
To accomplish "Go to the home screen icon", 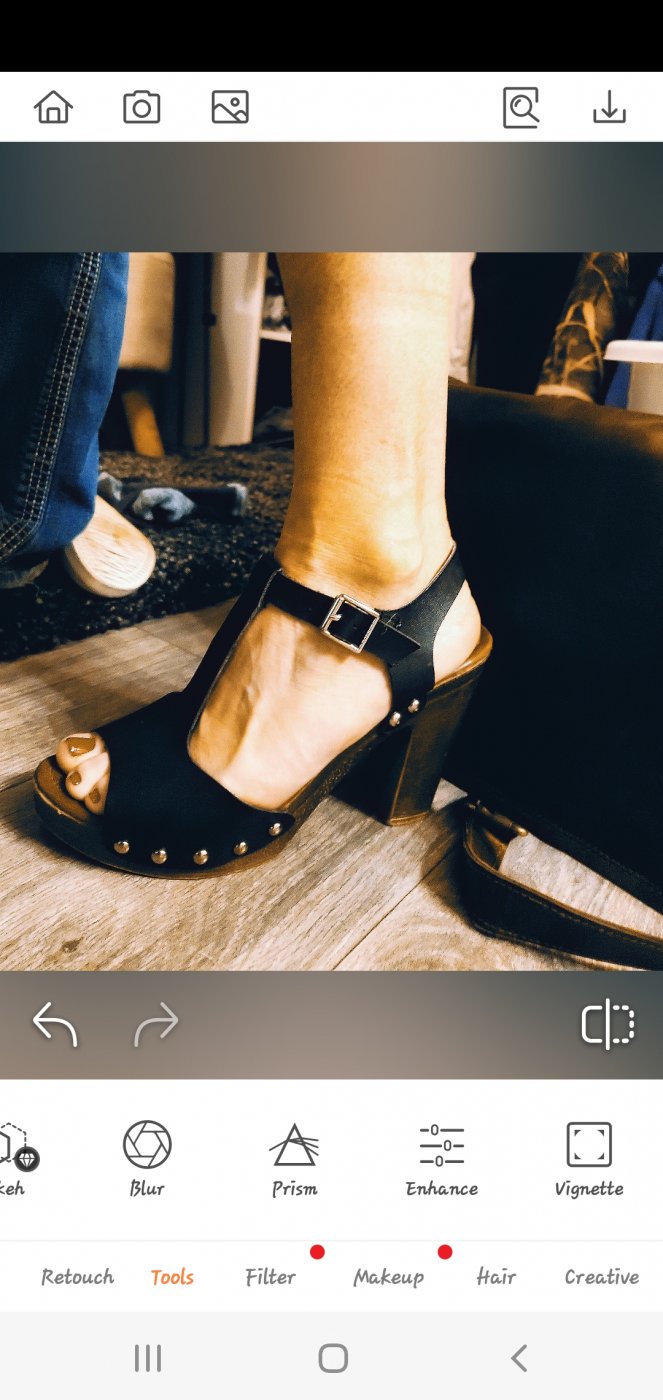I will [54, 107].
